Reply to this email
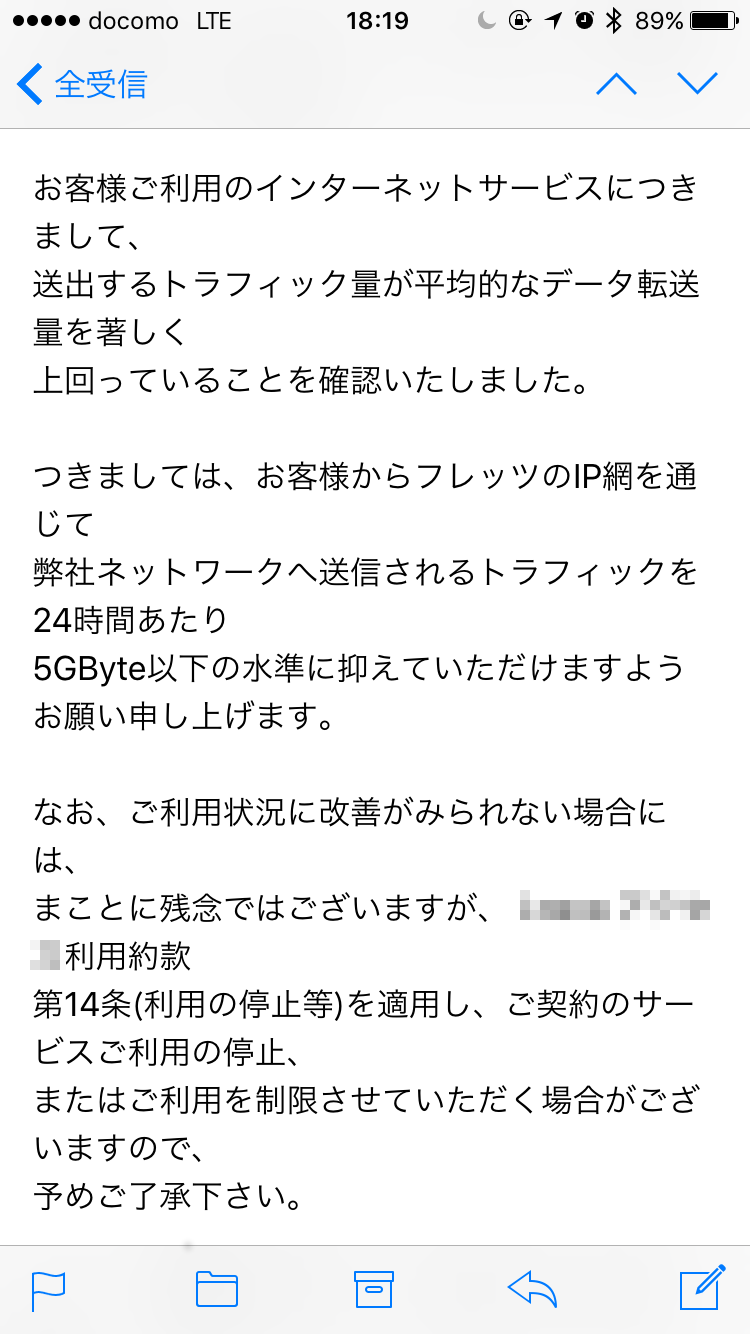Image resolution: width=750 pixels, height=1334 pixels. [532, 1290]
